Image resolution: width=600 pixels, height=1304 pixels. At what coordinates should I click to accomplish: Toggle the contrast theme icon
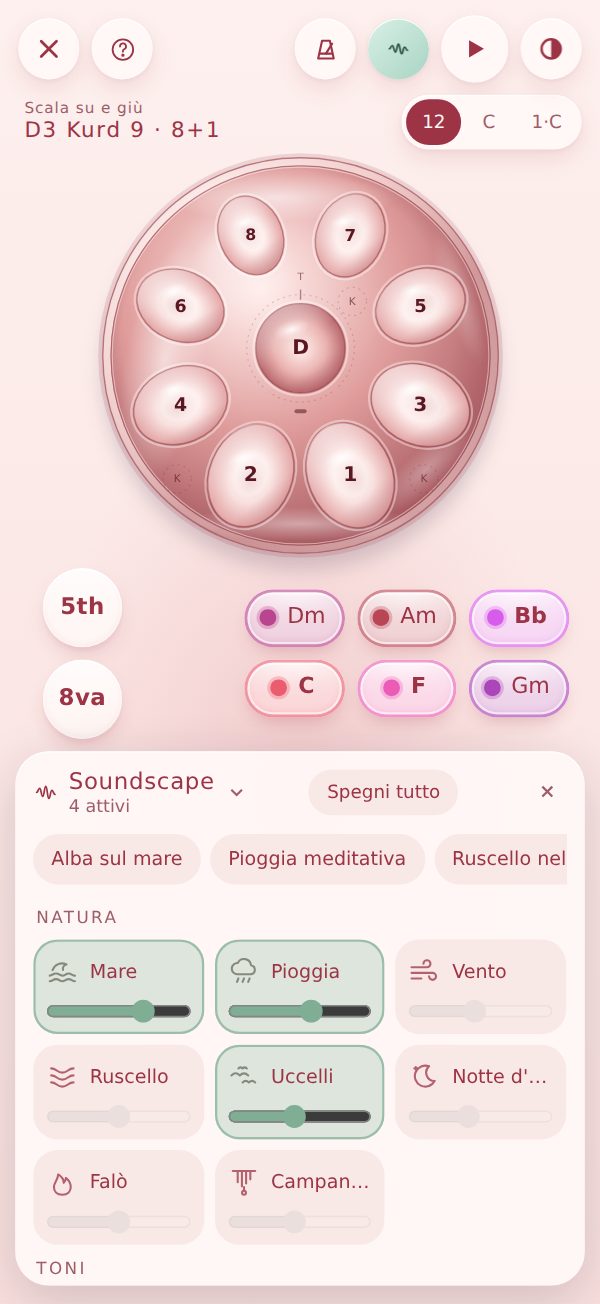551,49
